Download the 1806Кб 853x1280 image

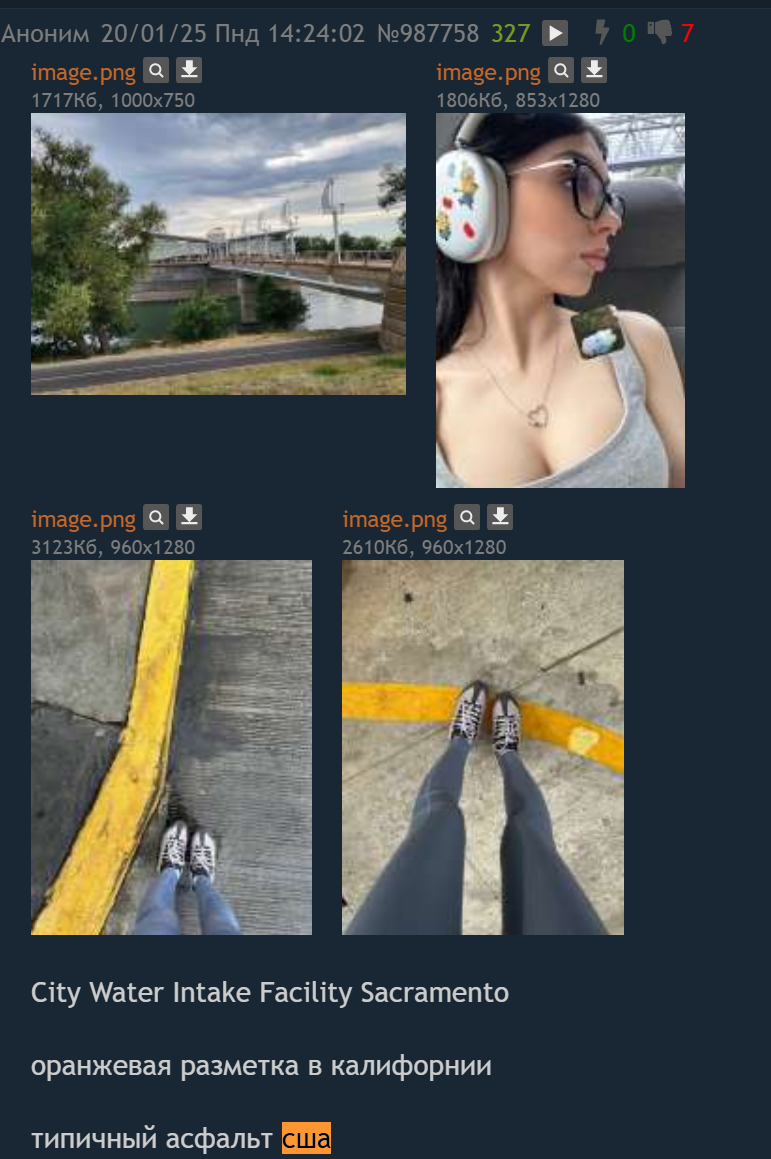(x=594, y=70)
